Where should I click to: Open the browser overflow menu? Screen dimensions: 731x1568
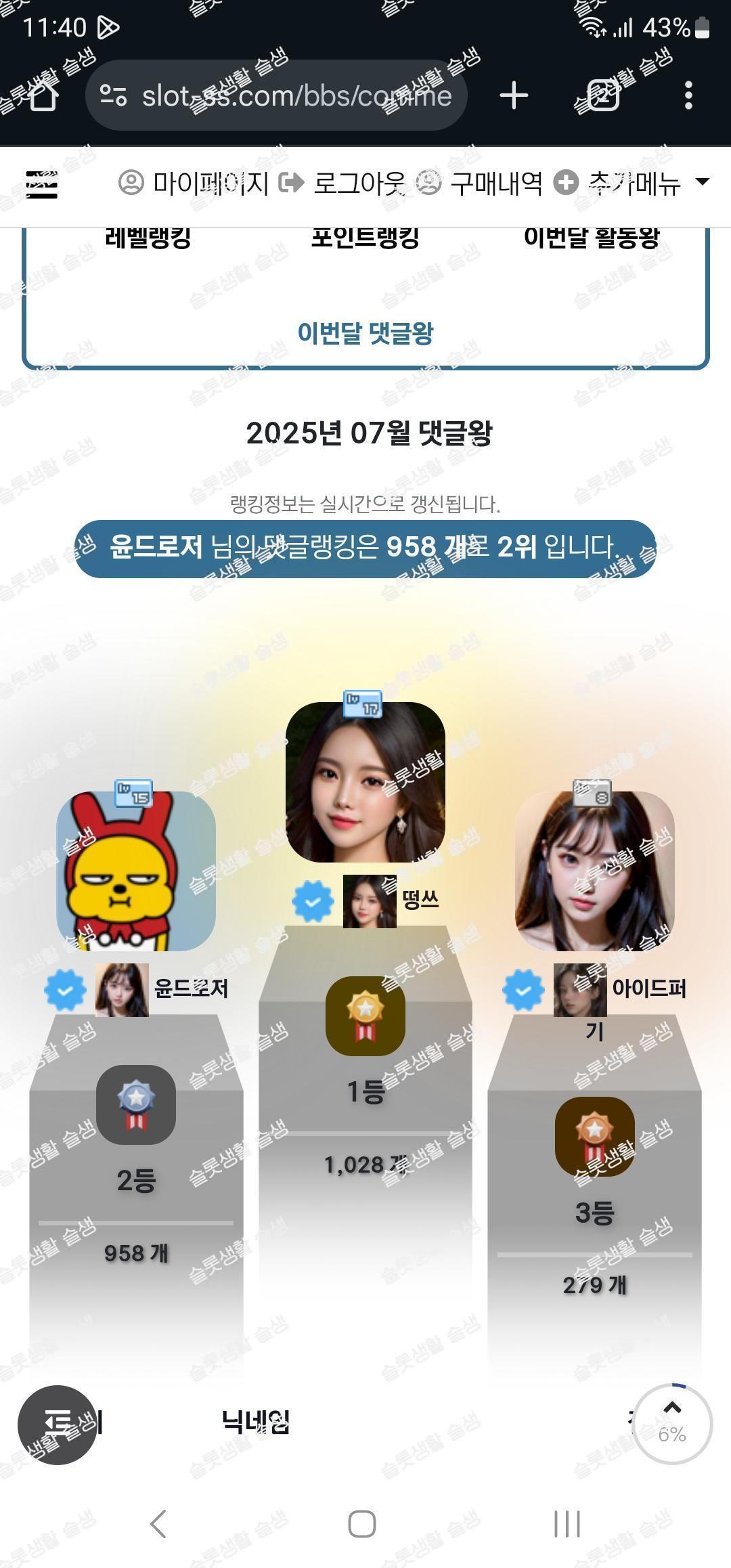688,95
